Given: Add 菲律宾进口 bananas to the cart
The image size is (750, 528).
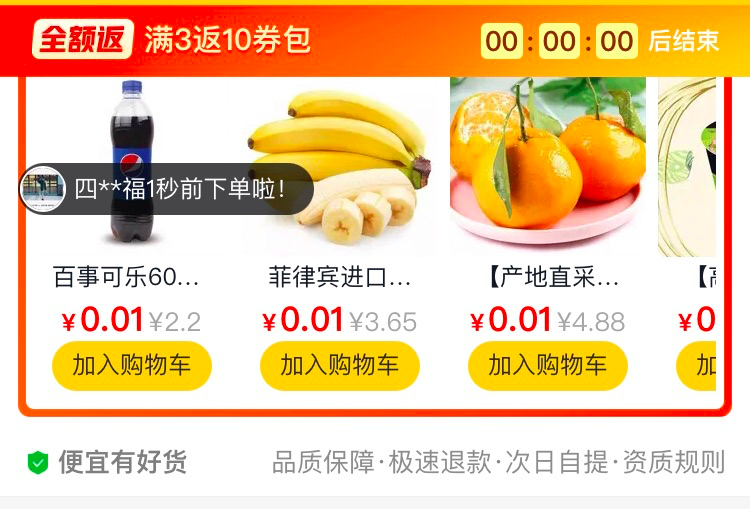Looking at the screenshot, I should 339,365.
